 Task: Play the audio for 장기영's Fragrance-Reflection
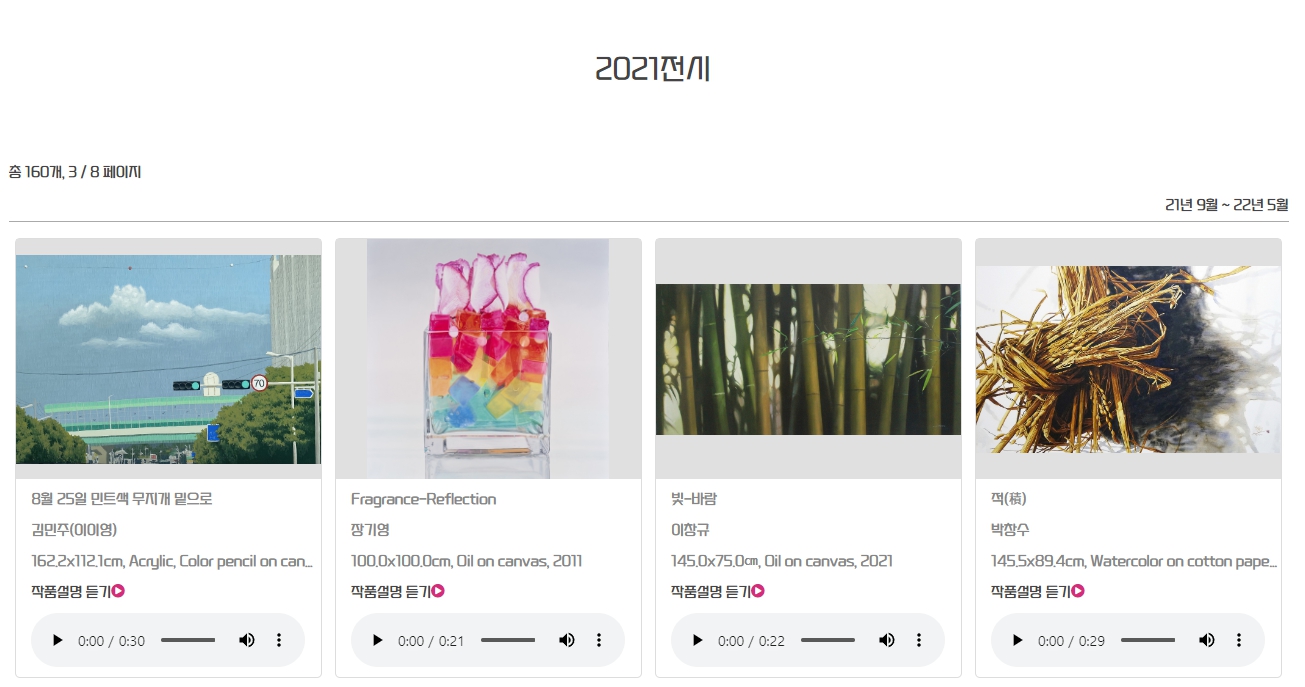[378, 640]
